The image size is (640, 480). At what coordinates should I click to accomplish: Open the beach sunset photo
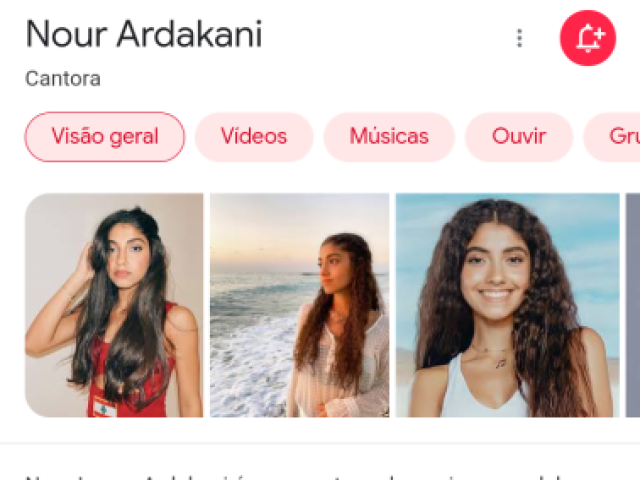tap(299, 305)
